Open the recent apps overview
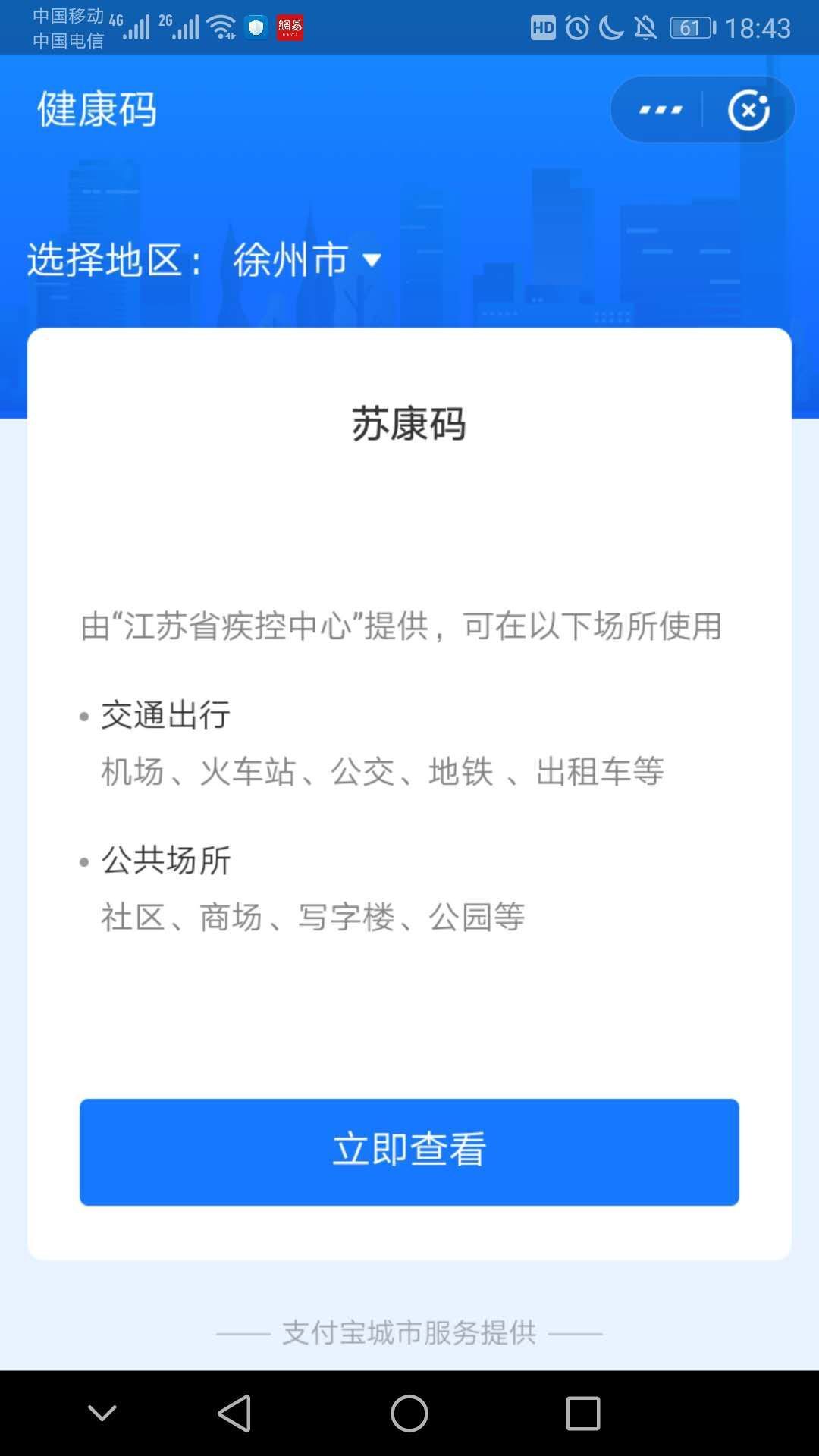Screen dimensions: 819x1456 pos(582,1414)
